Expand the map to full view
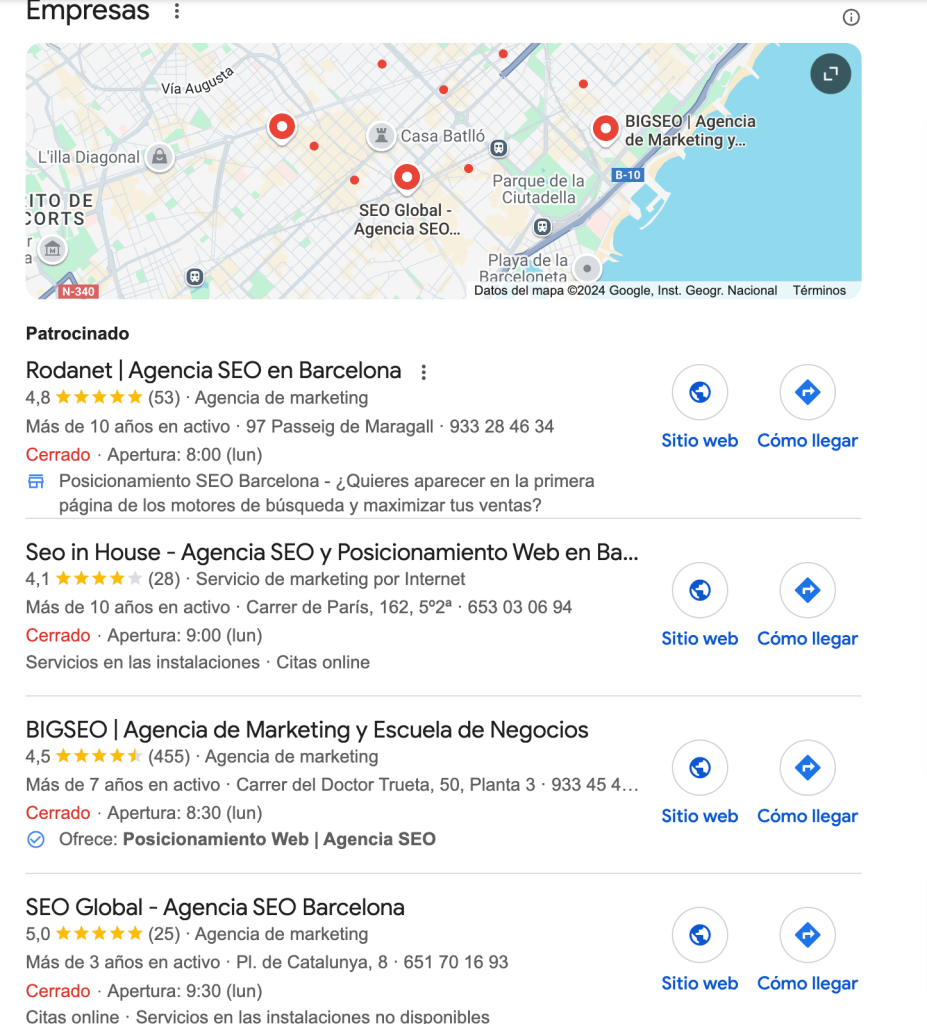 point(830,74)
